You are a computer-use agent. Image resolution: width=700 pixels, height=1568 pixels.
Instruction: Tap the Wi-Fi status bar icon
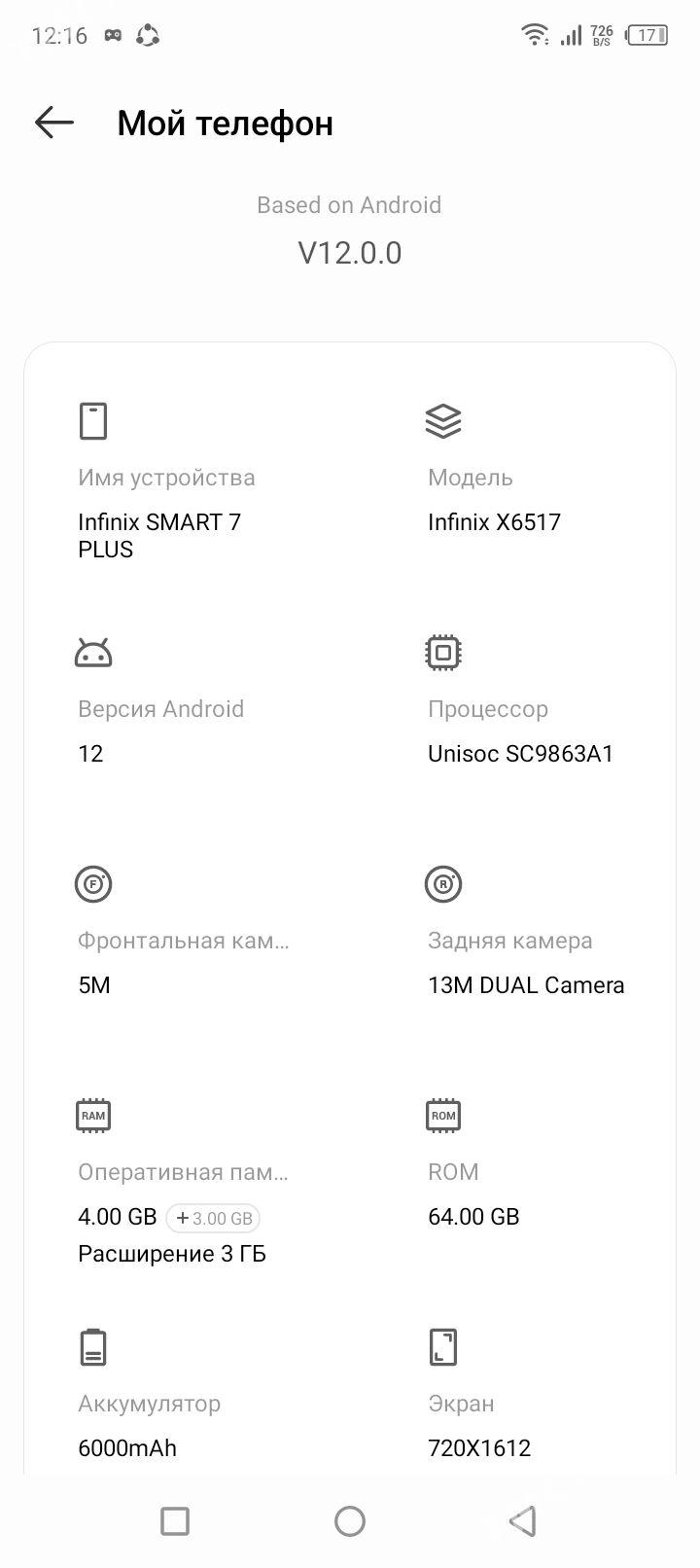tap(534, 32)
